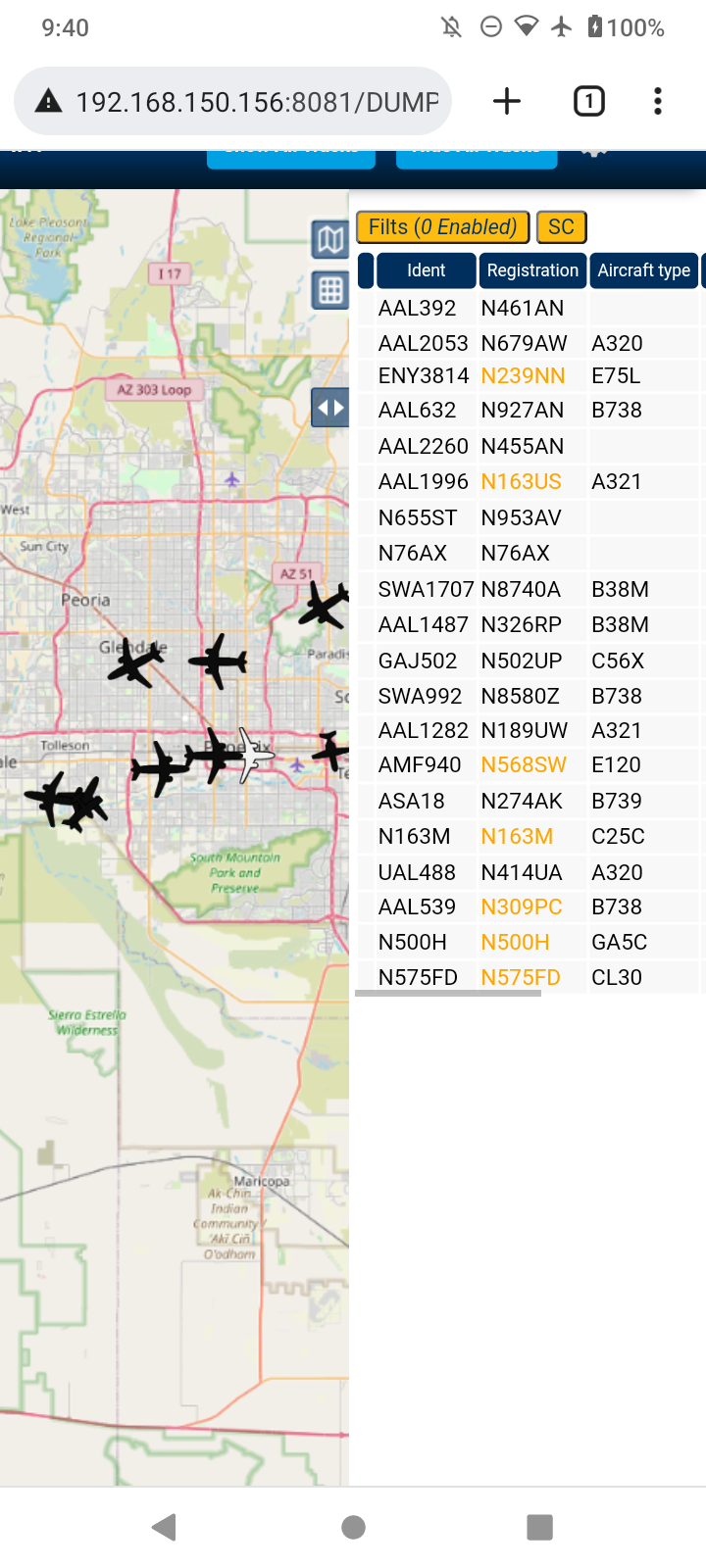Open the N568SW registration link

pos(524,765)
